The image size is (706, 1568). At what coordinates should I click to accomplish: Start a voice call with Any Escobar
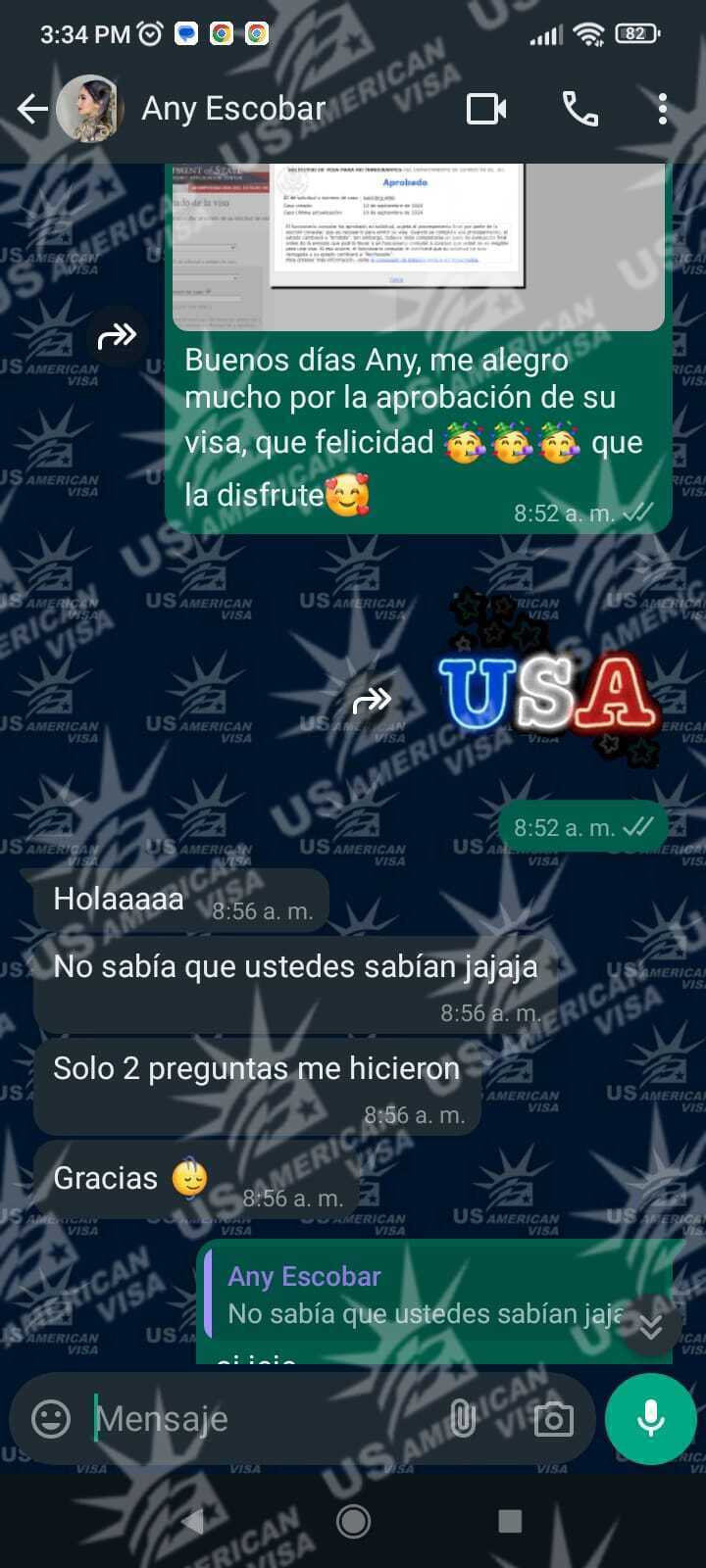coord(580,109)
